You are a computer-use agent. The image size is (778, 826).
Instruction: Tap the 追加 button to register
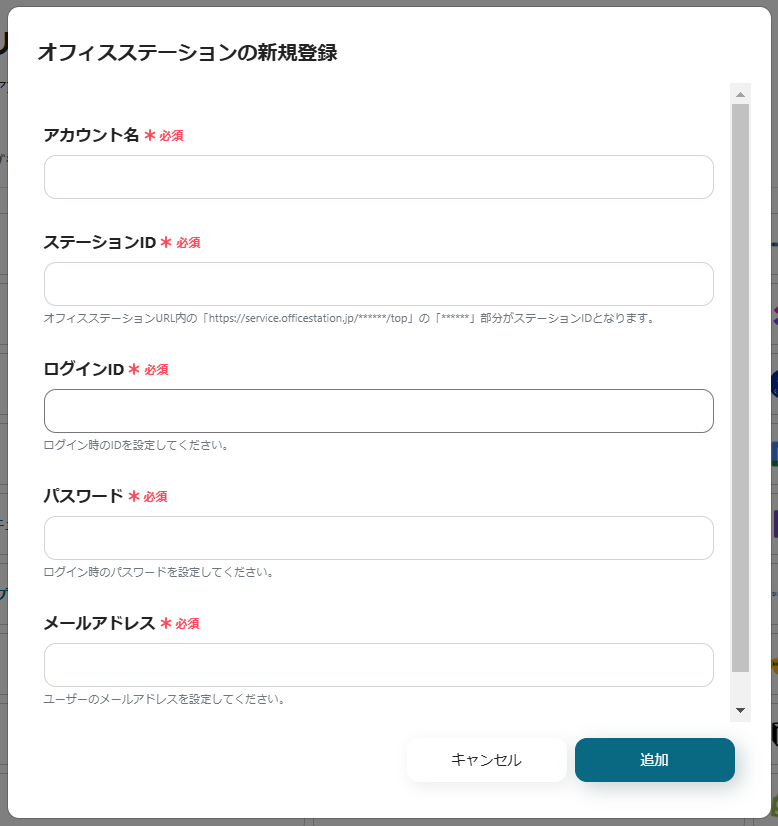(654, 760)
